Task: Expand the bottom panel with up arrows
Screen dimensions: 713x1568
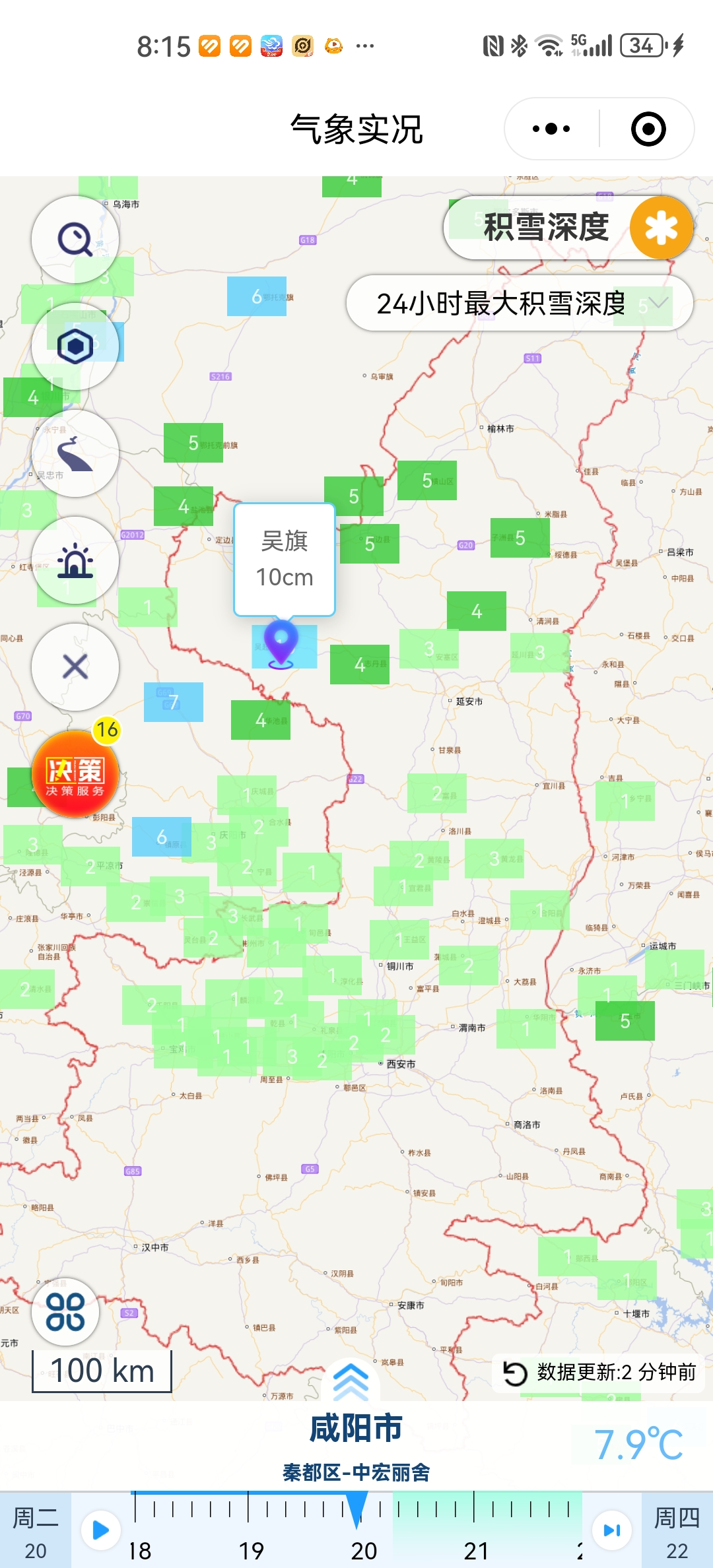Action: 351,1381
